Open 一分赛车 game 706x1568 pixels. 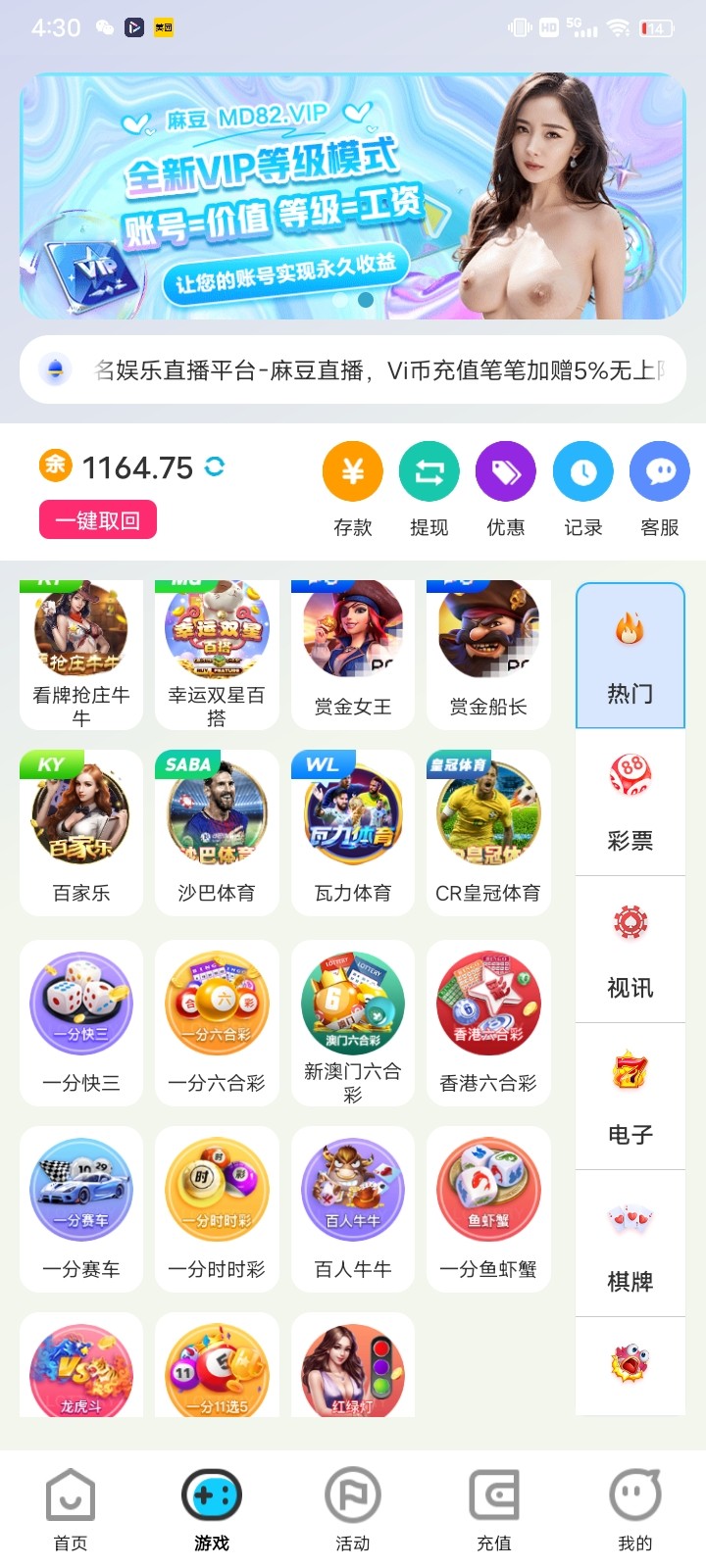[81, 1208]
